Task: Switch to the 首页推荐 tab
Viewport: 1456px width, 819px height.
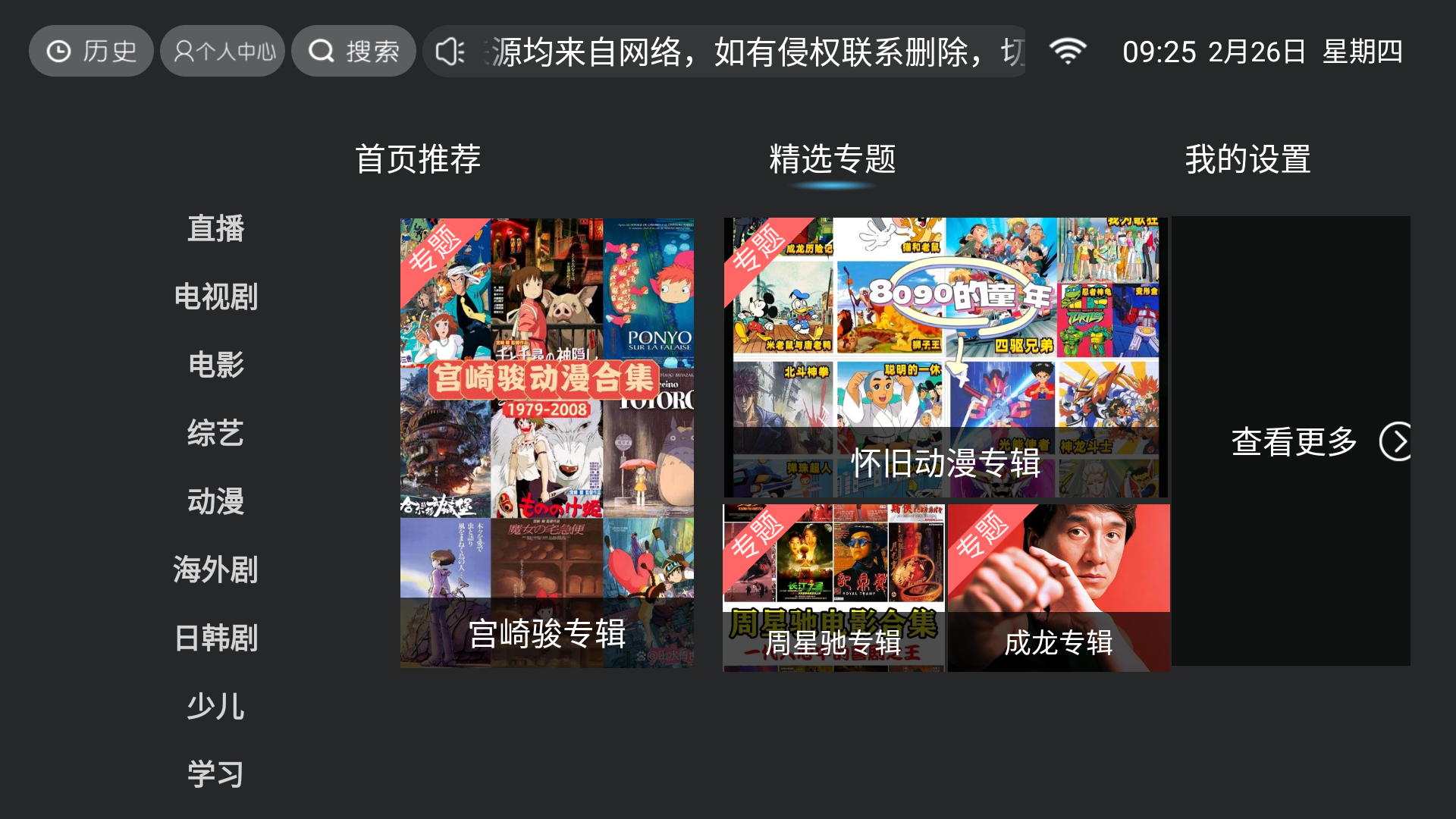Action: [418, 159]
